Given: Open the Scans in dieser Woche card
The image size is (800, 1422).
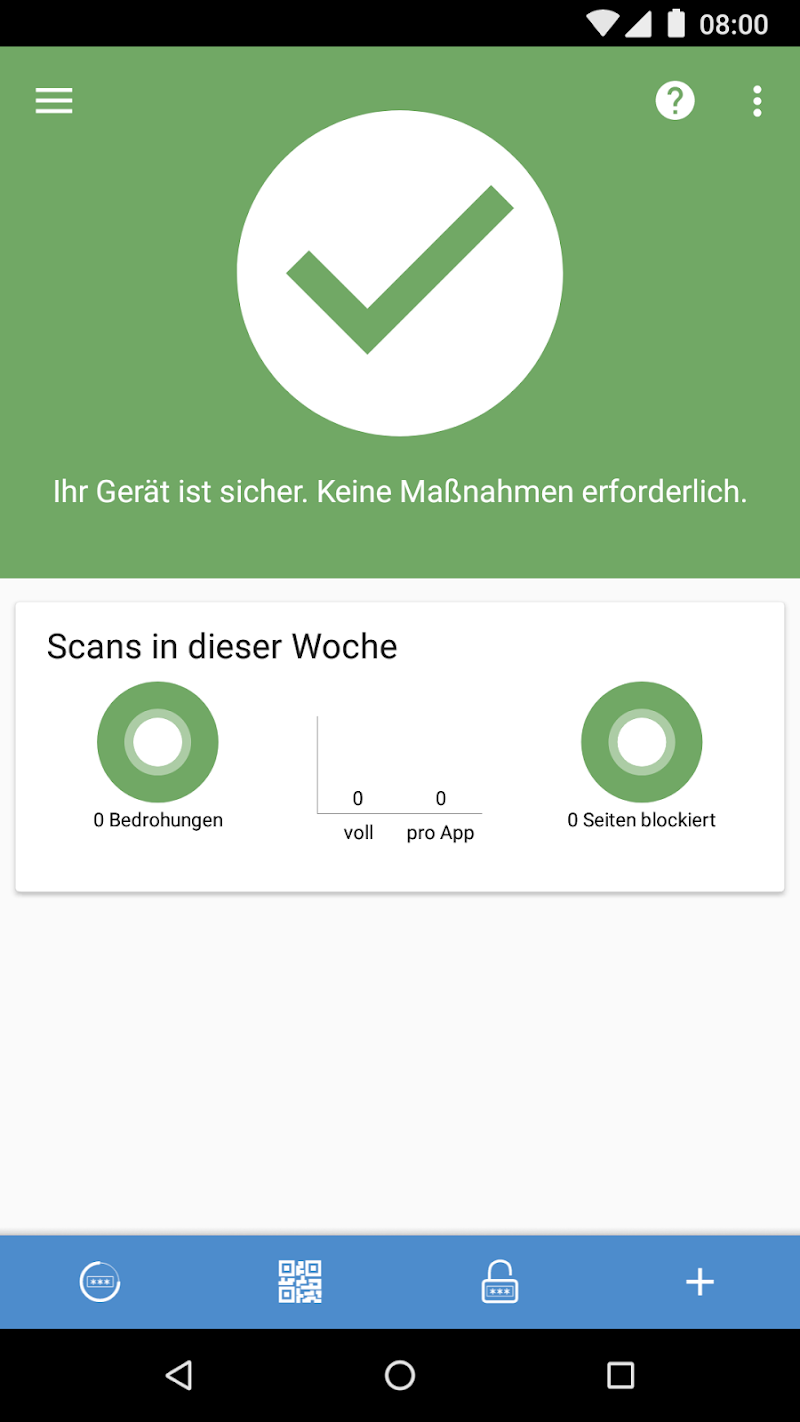Looking at the screenshot, I should pyautogui.click(x=400, y=746).
